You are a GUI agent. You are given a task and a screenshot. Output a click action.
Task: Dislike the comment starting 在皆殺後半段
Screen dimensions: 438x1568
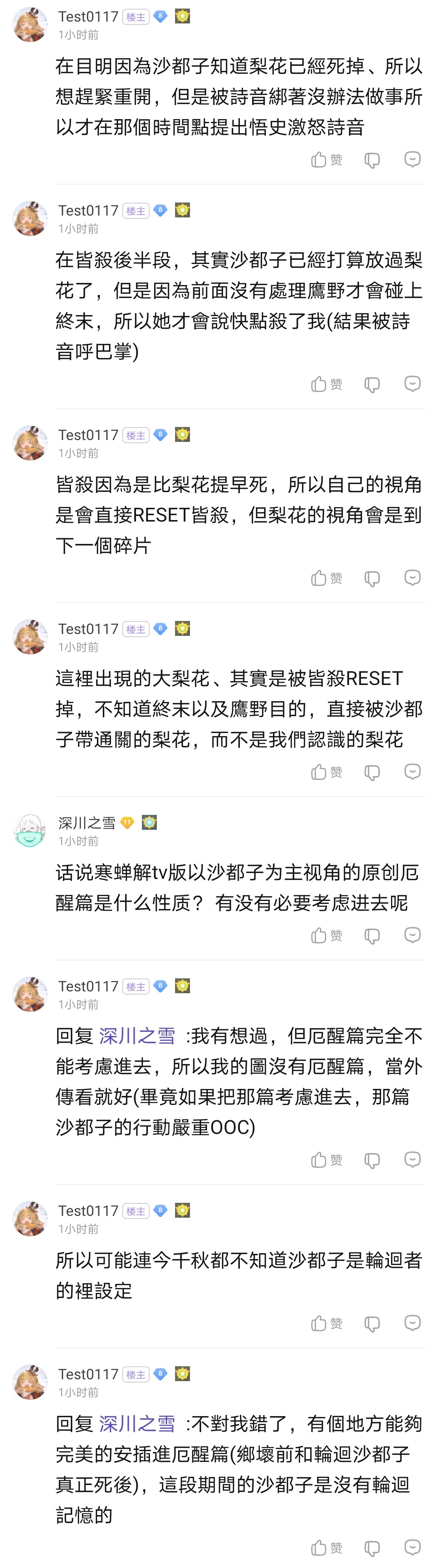(x=372, y=384)
